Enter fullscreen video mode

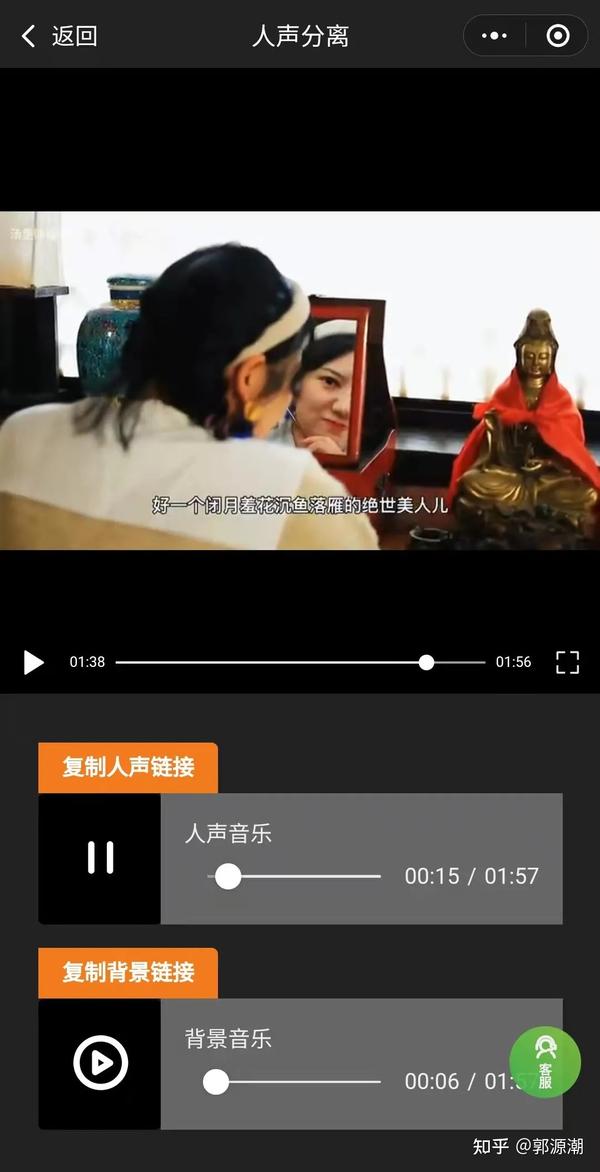(x=567, y=662)
